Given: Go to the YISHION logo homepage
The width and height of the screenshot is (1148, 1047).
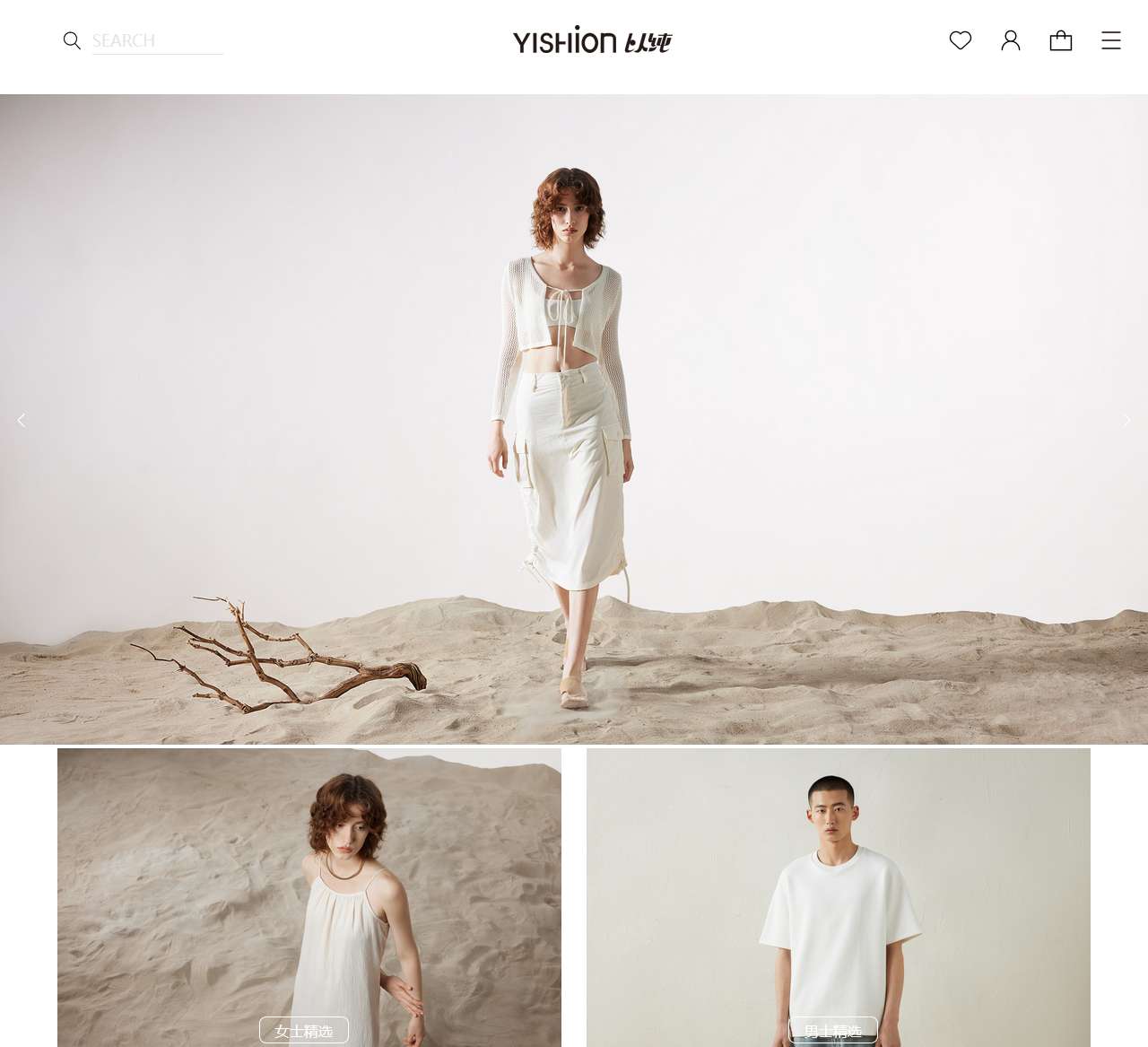Looking at the screenshot, I should 592,40.
